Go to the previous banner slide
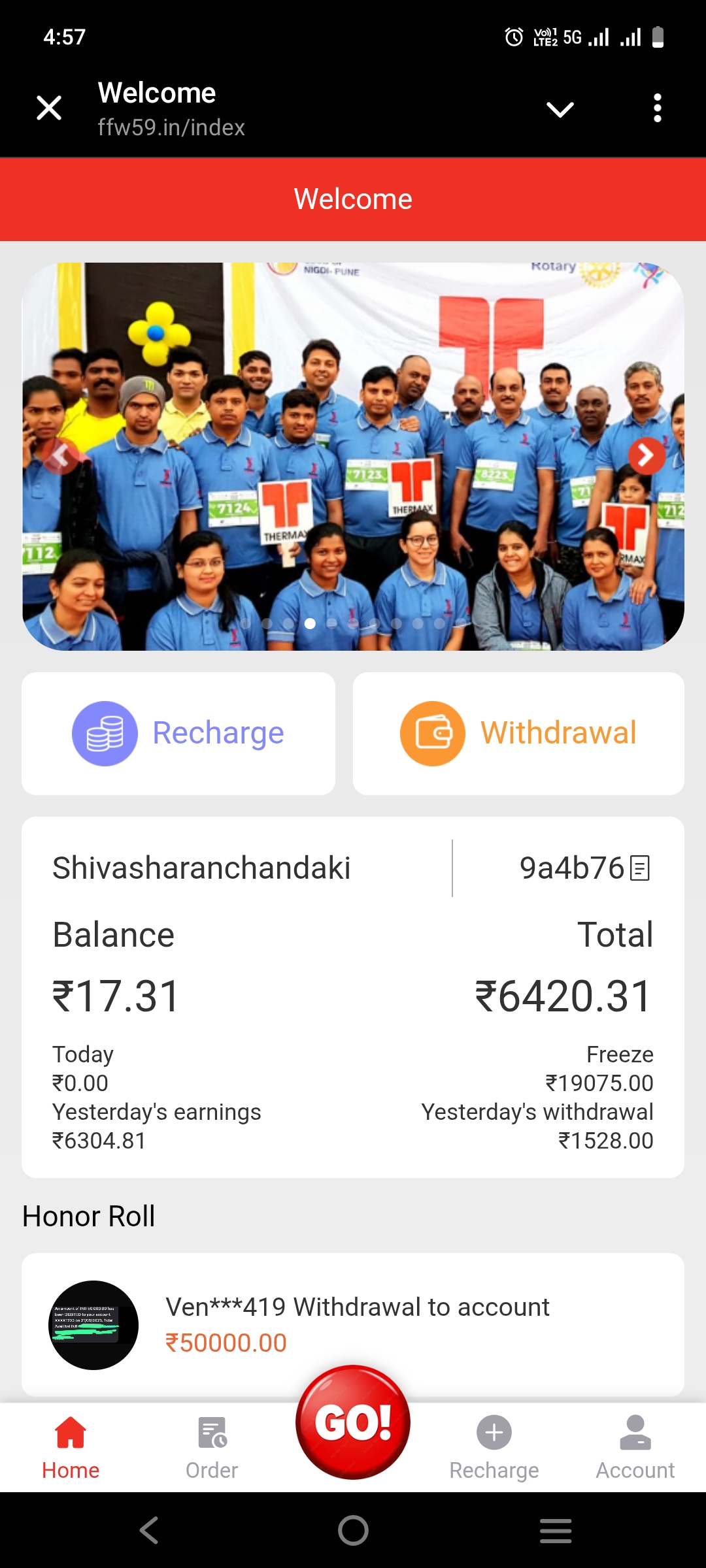The width and height of the screenshot is (706, 1568). (61, 455)
